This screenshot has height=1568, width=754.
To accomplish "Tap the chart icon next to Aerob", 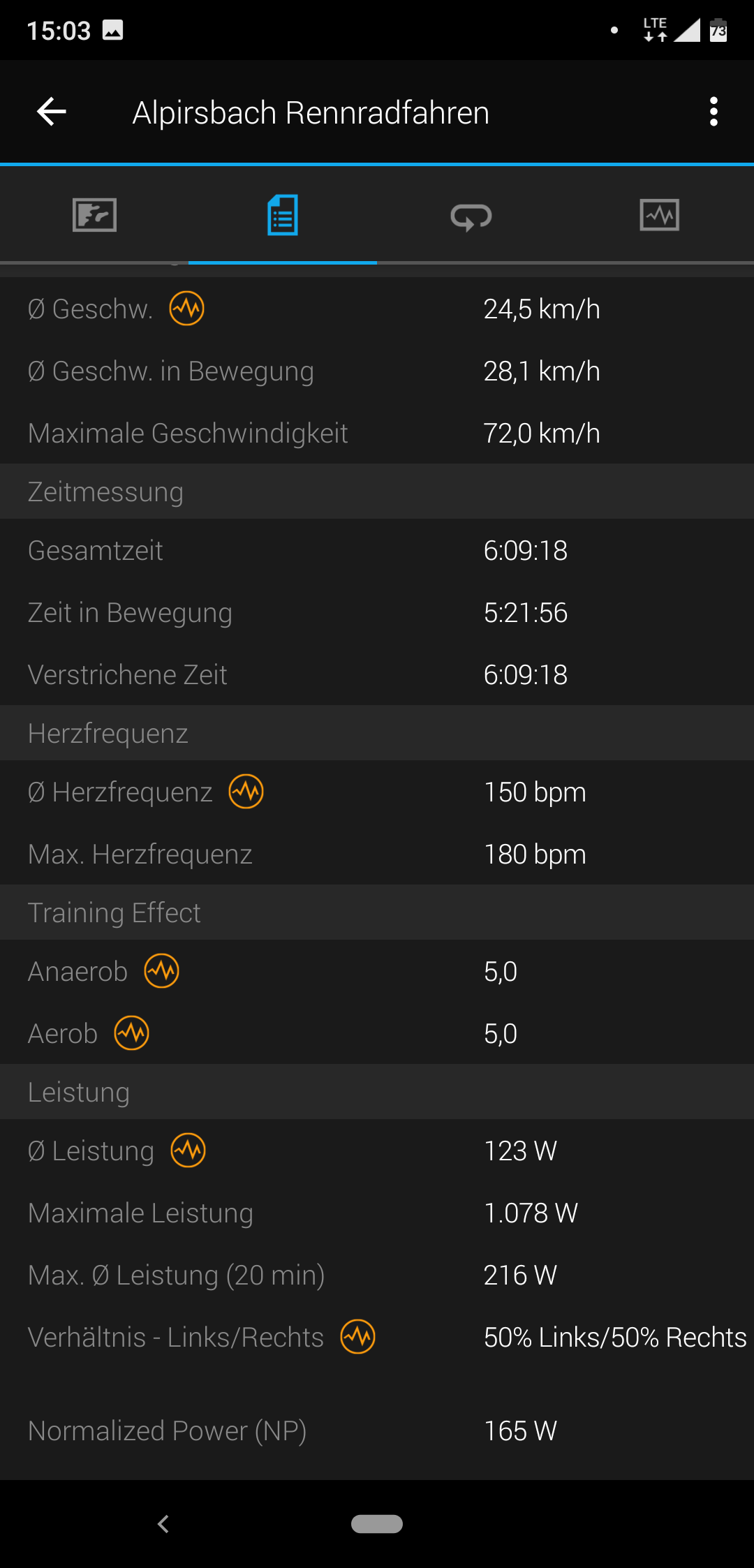I will (132, 1033).
